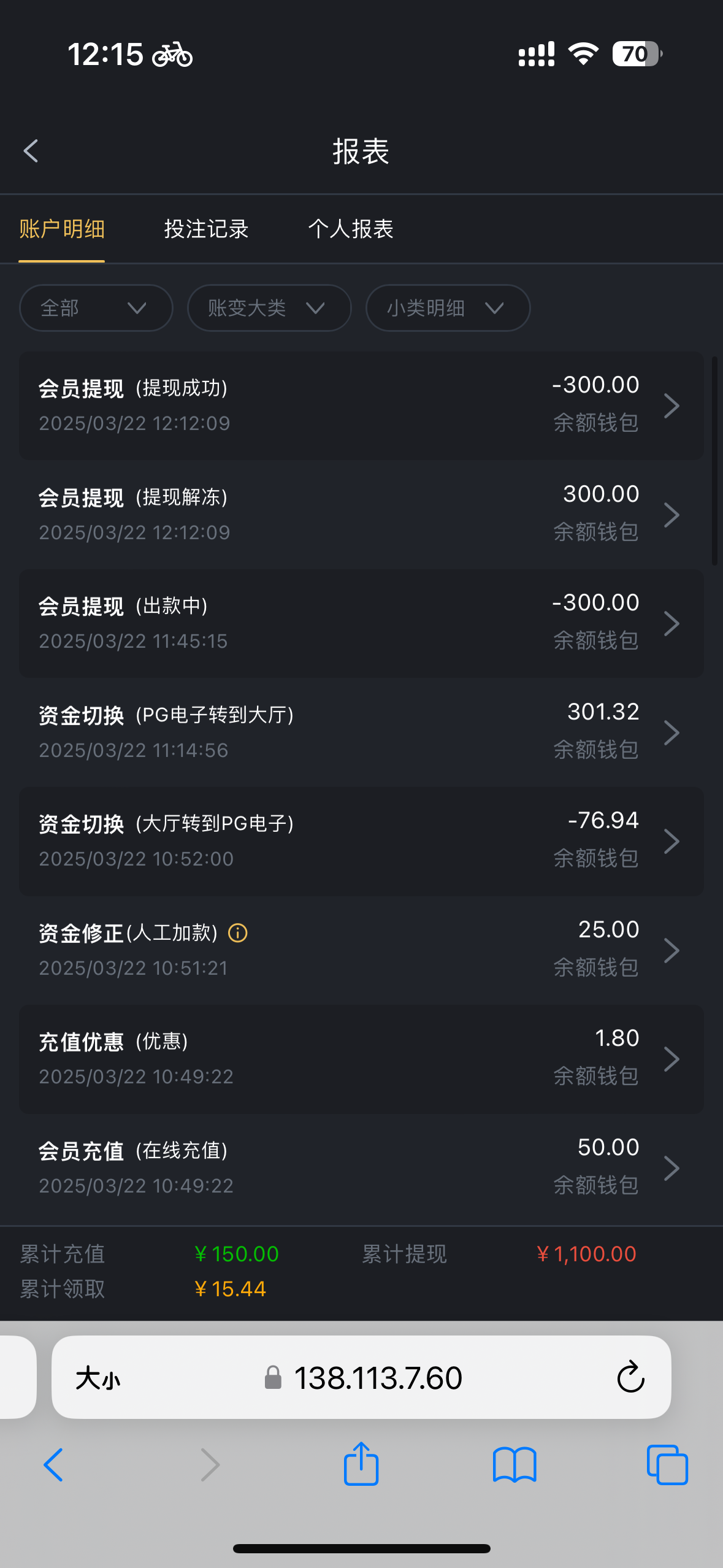This screenshot has width=723, height=1568.
Task: Open the PG电子转到大厅 transfer record
Action: pyautogui.click(x=361, y=732)
